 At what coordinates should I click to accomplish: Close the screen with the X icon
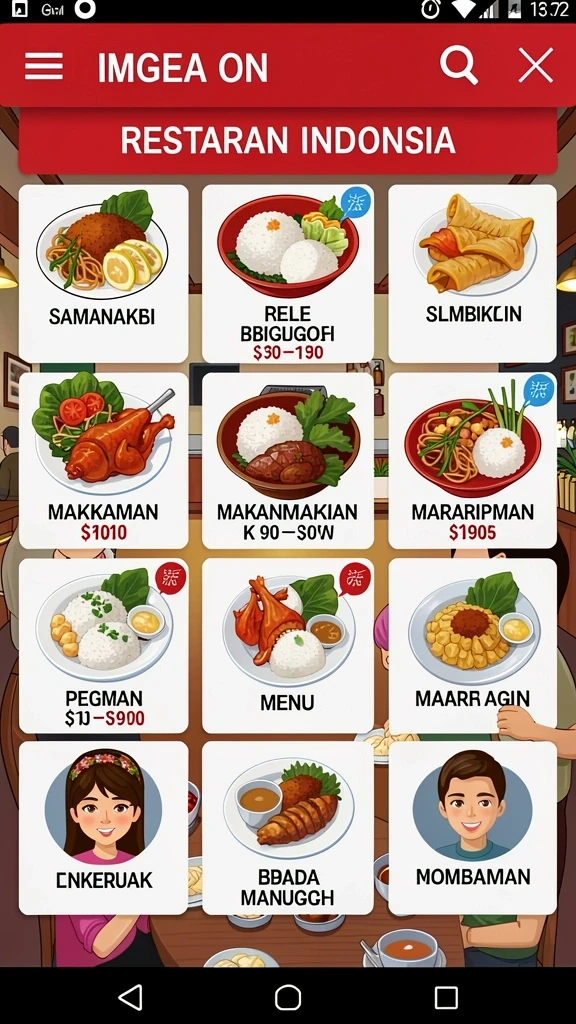pyautogui.click(x=536, y=66)
